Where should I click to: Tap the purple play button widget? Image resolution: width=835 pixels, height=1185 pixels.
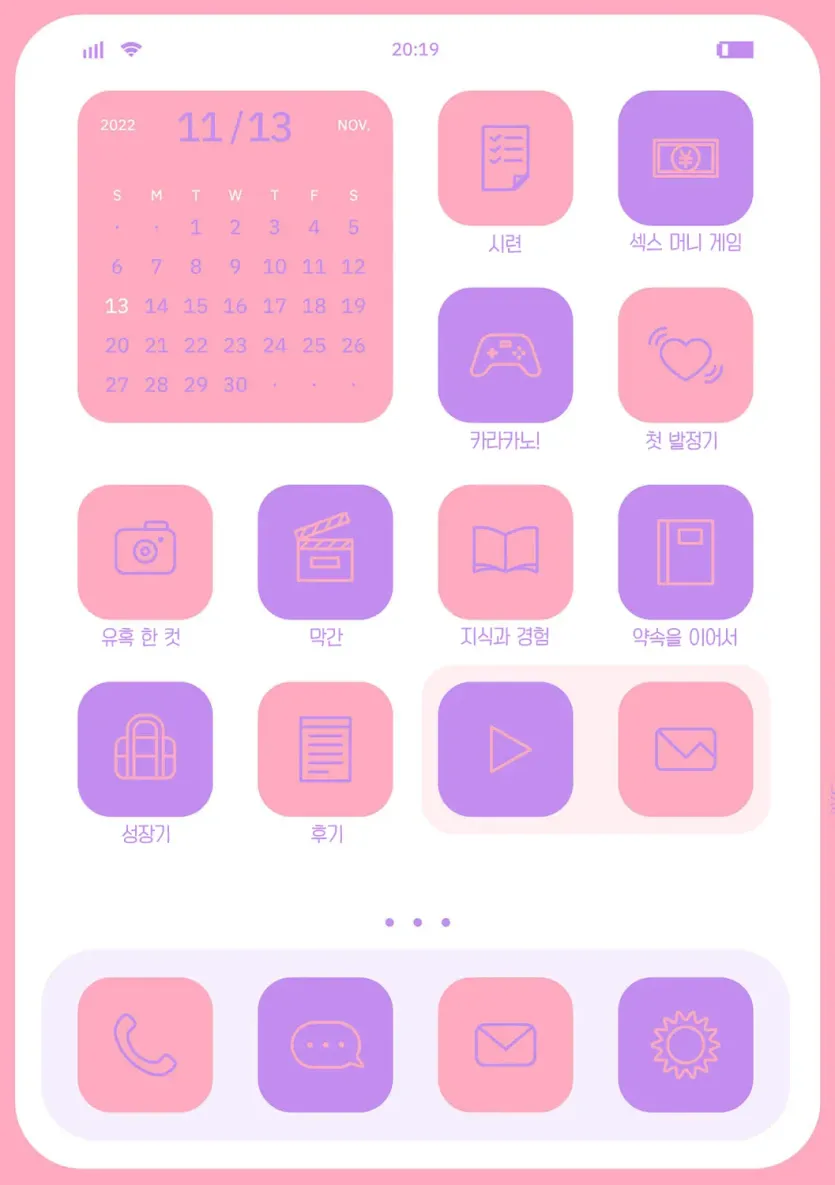click(506, 750)
